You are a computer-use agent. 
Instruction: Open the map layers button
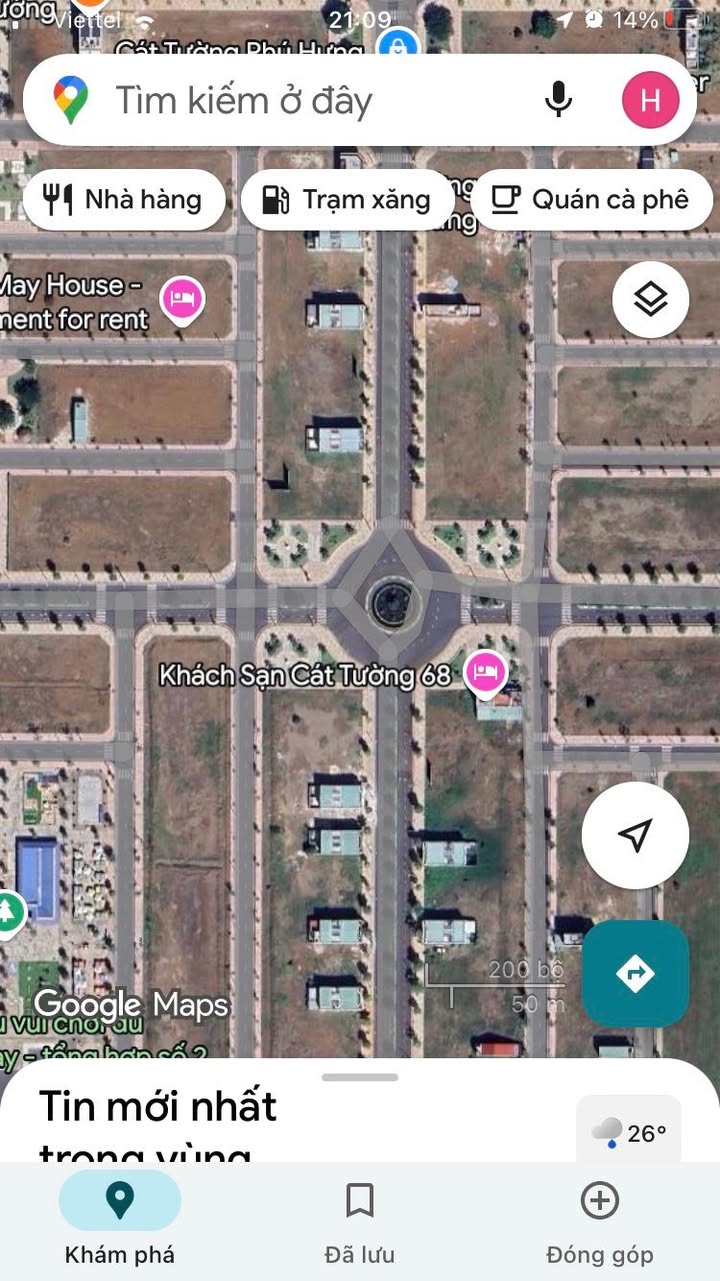651,298
